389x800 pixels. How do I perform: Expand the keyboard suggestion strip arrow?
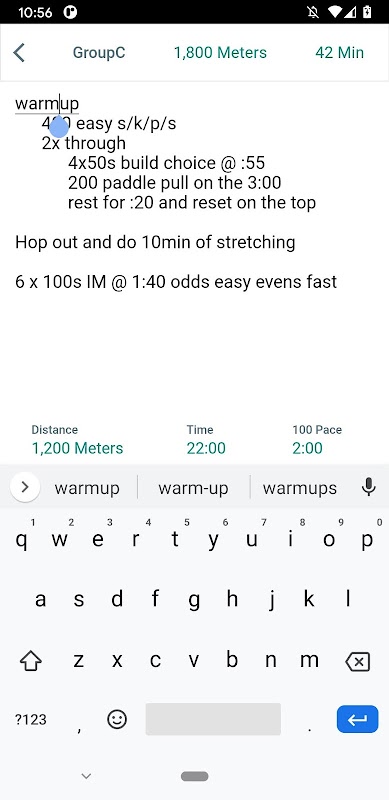pyautogui.click(x=25, y=487)
